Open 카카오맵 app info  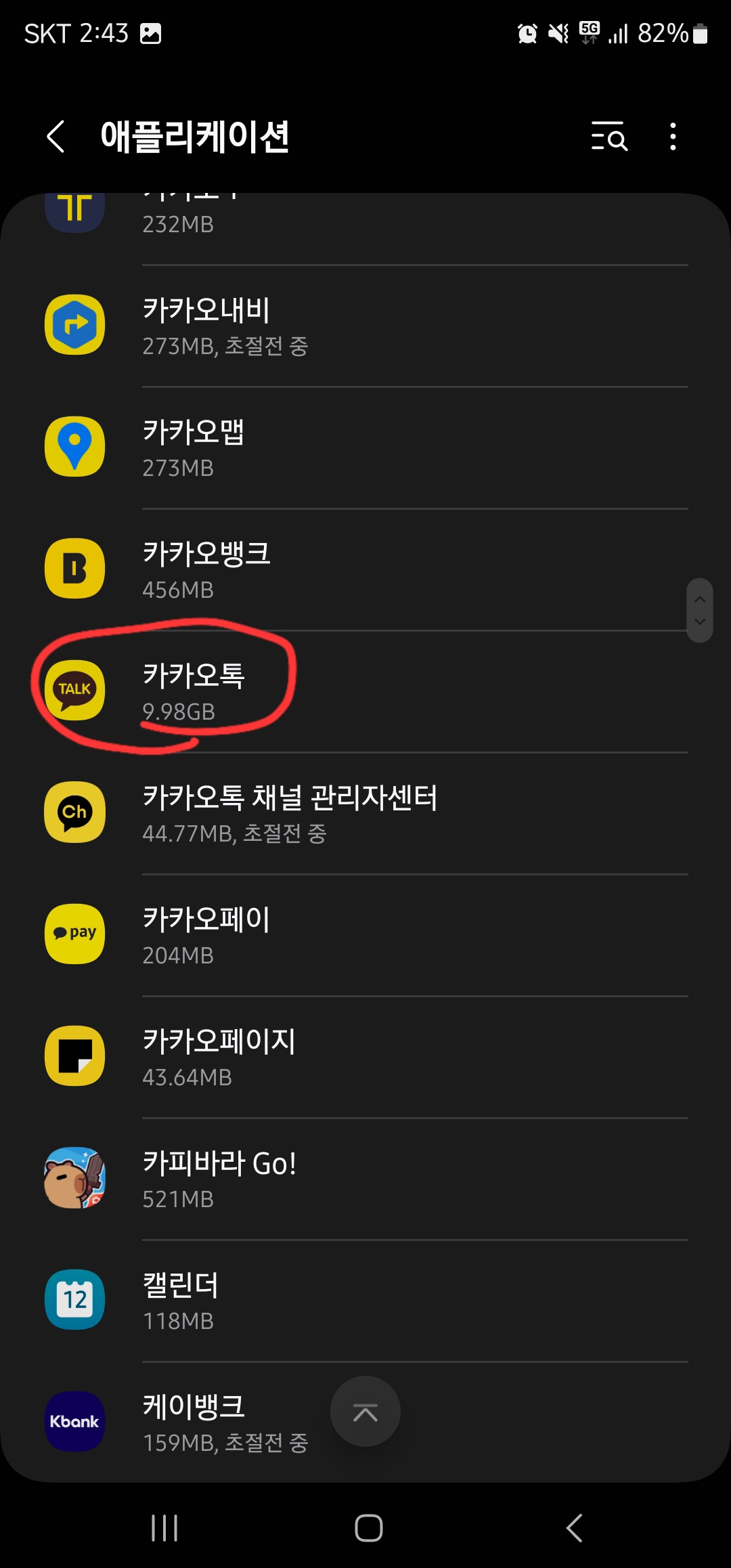365,448
